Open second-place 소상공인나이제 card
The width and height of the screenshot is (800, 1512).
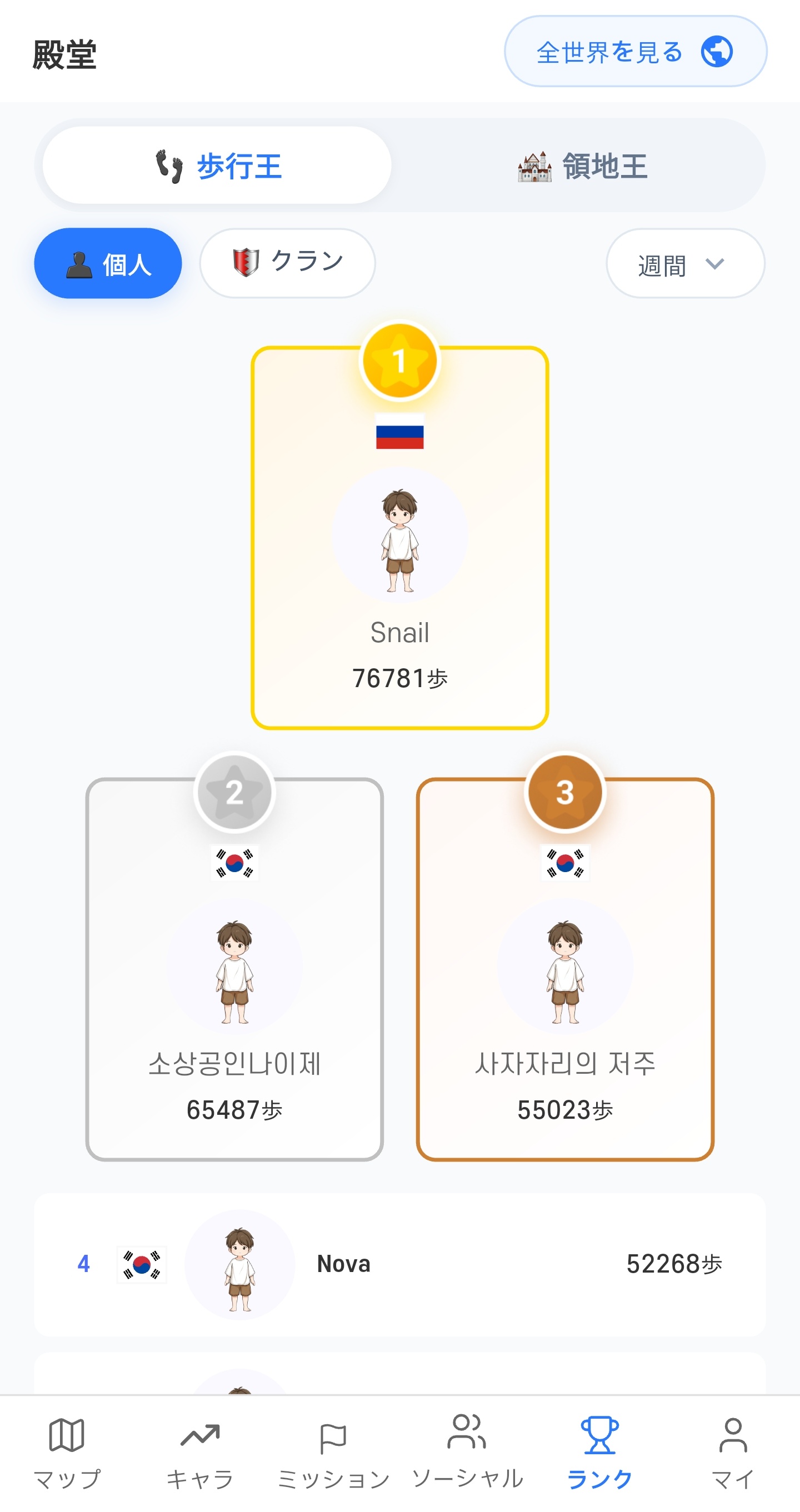click(235, 969)
